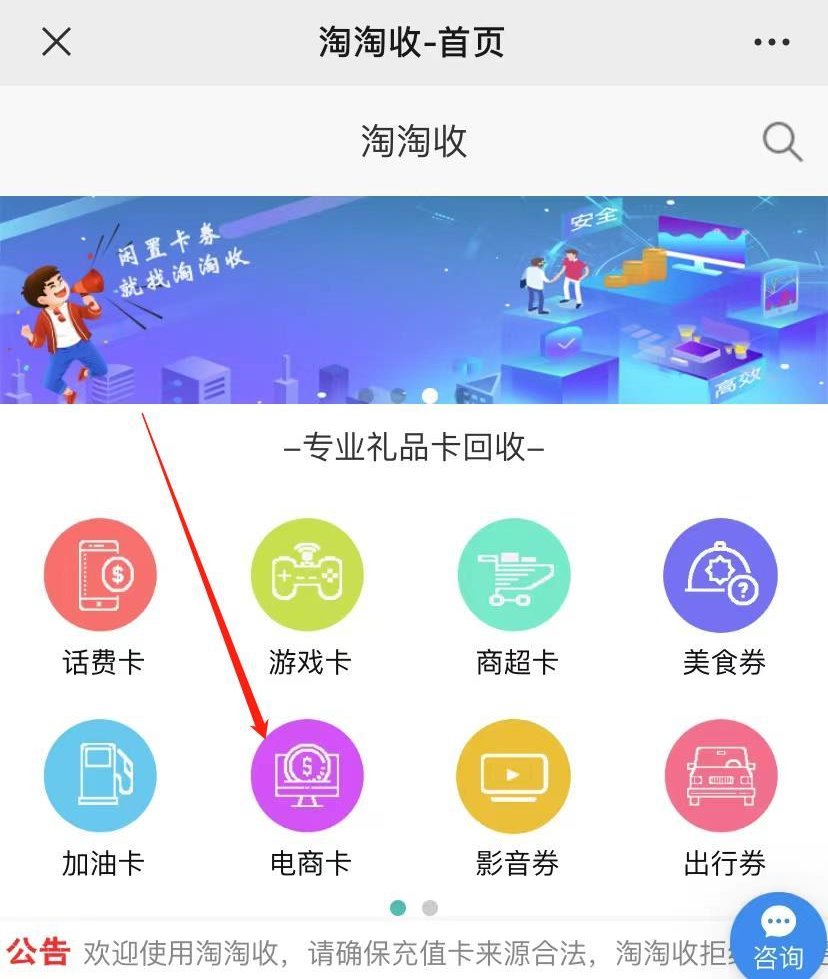
Task: Close the 淘淘收 page
Action: (x=56, y=42)
